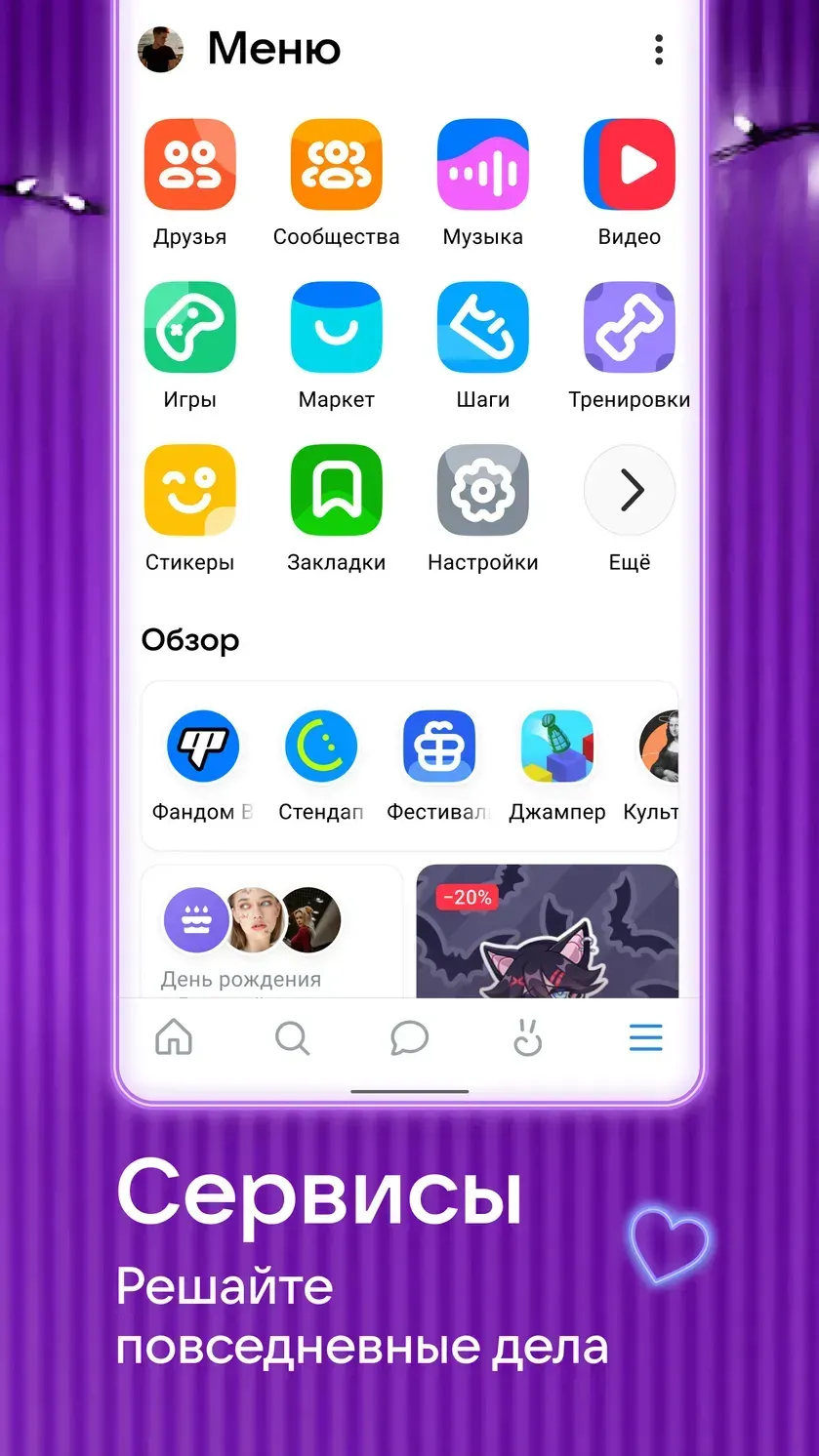Tap your profile avatar next to Меню
Screen dimensions: 819x1456
[161, 50]
